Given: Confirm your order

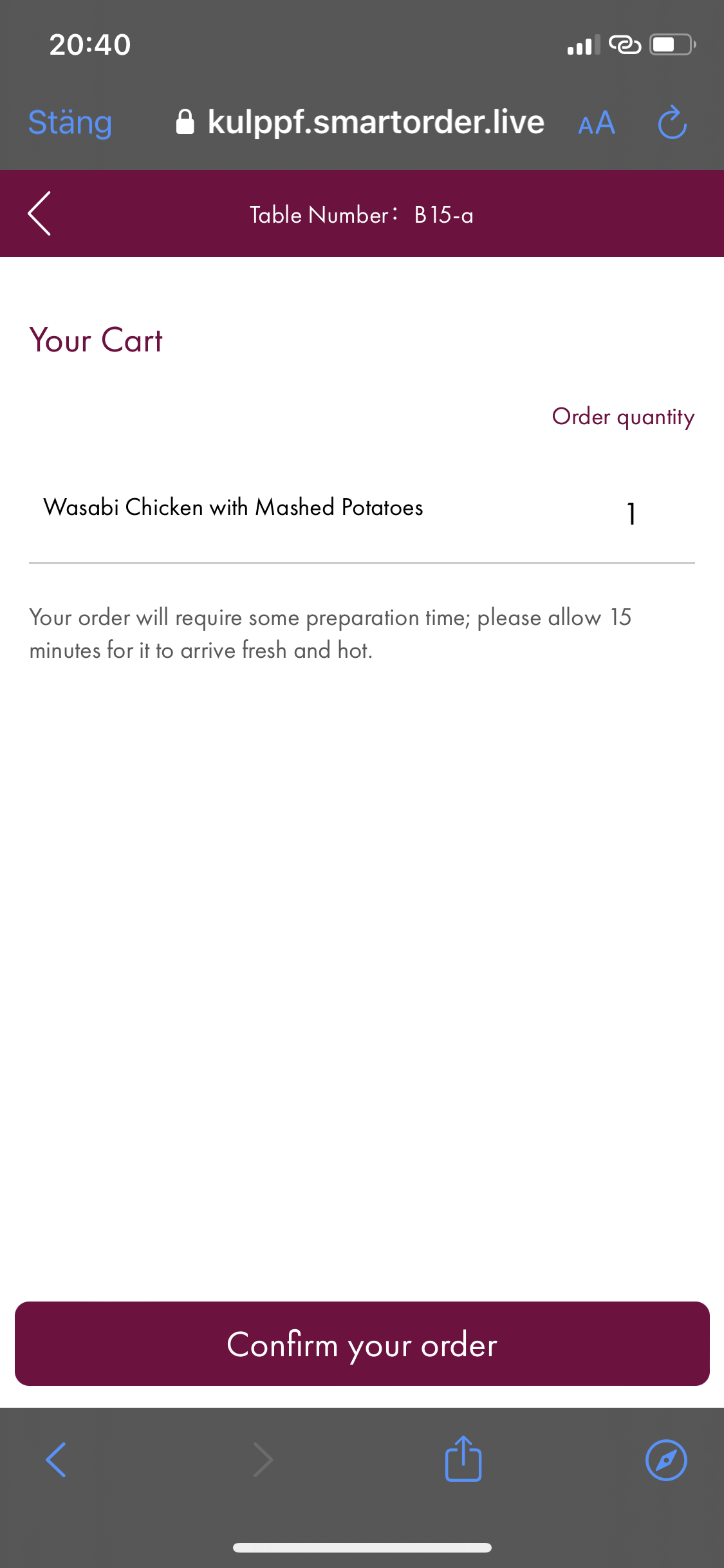Looking at the screenshot, I should coord(362,1343).
